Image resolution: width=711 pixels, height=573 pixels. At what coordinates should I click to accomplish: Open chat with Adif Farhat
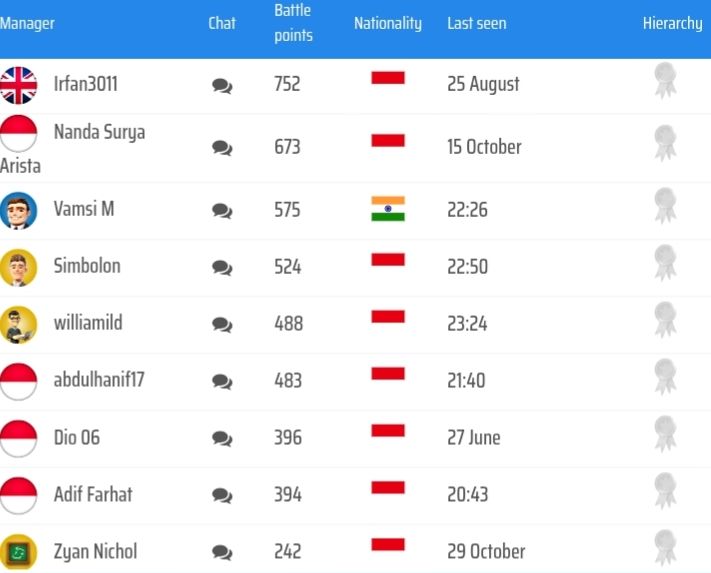pos(222,496)
